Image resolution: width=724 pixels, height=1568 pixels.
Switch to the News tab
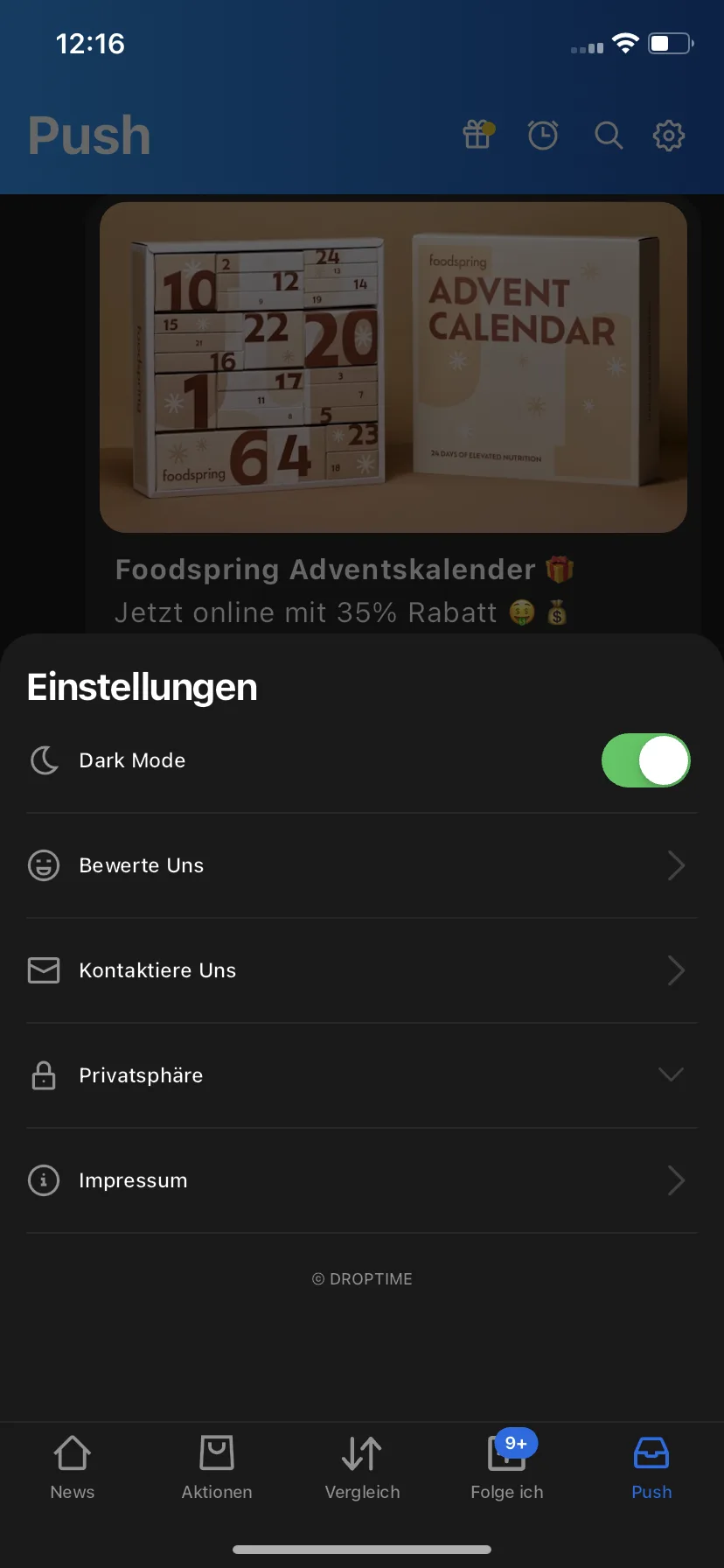click(73, 1467)
